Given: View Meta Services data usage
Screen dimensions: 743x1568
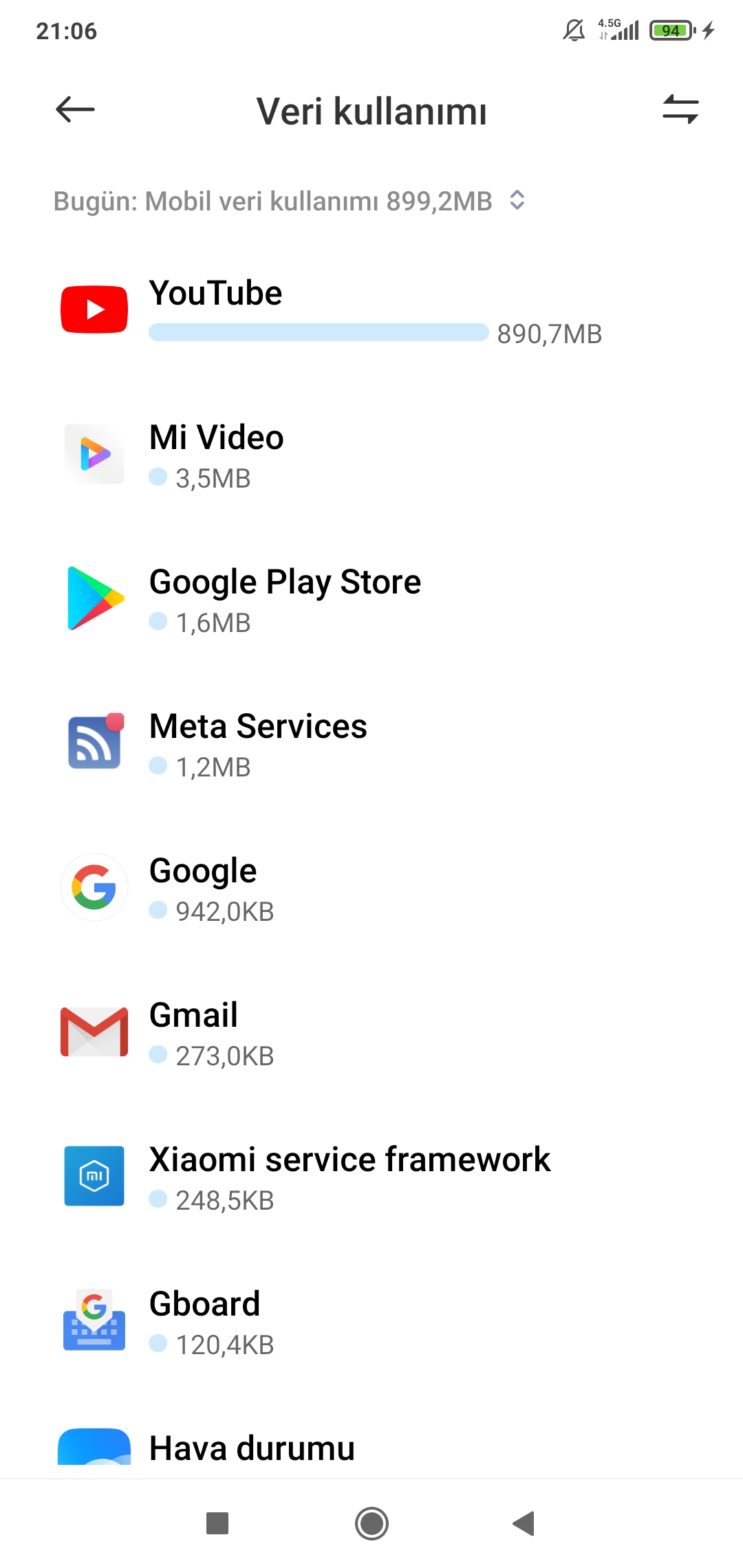Looking at the screenshot, I should [371, 743].
